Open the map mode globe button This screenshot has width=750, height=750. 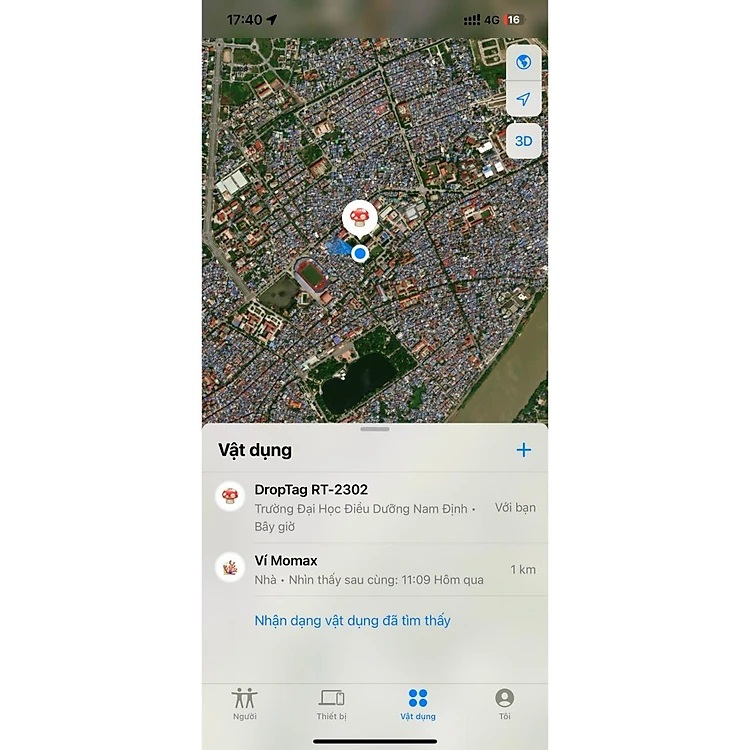pos(523,62)
